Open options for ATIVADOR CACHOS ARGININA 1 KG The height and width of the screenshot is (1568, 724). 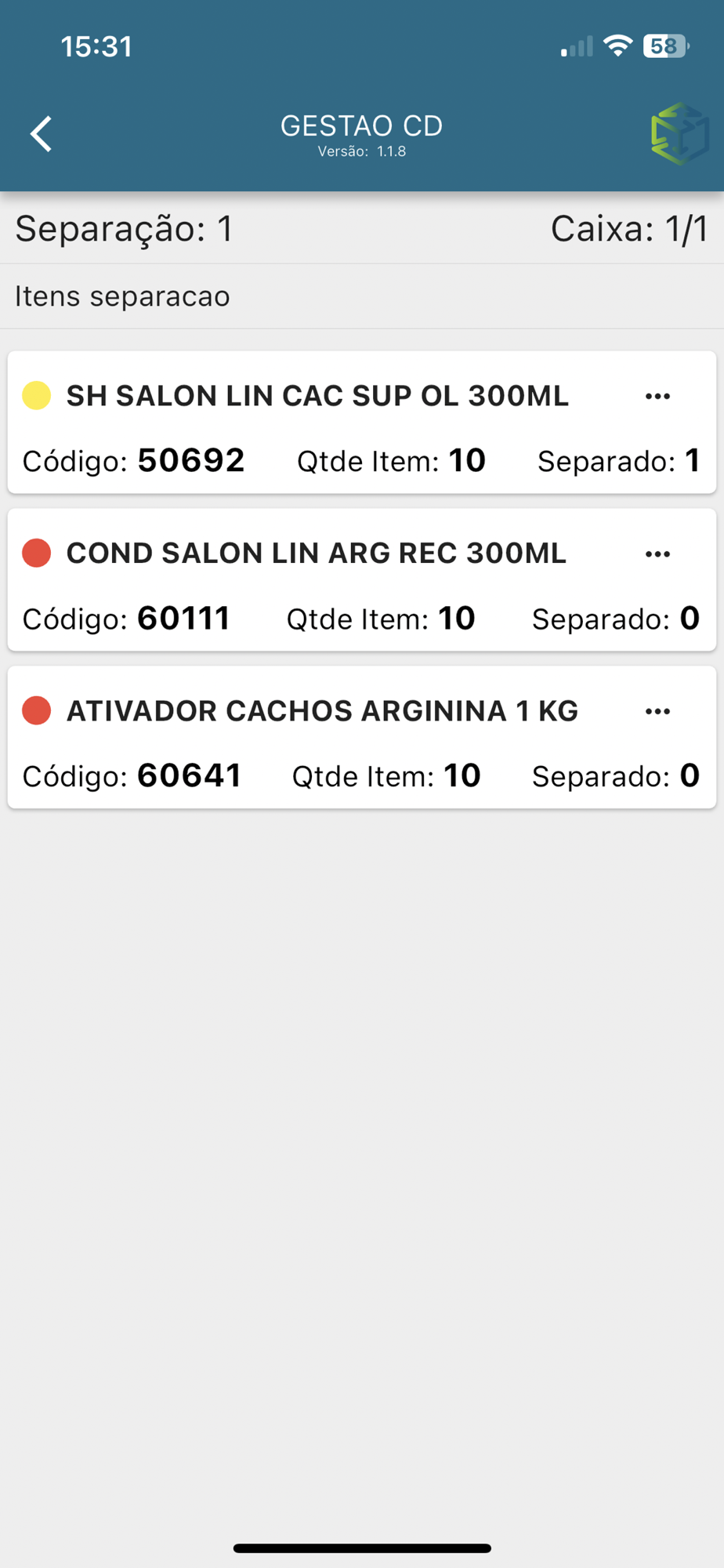[x=657, y=712]
